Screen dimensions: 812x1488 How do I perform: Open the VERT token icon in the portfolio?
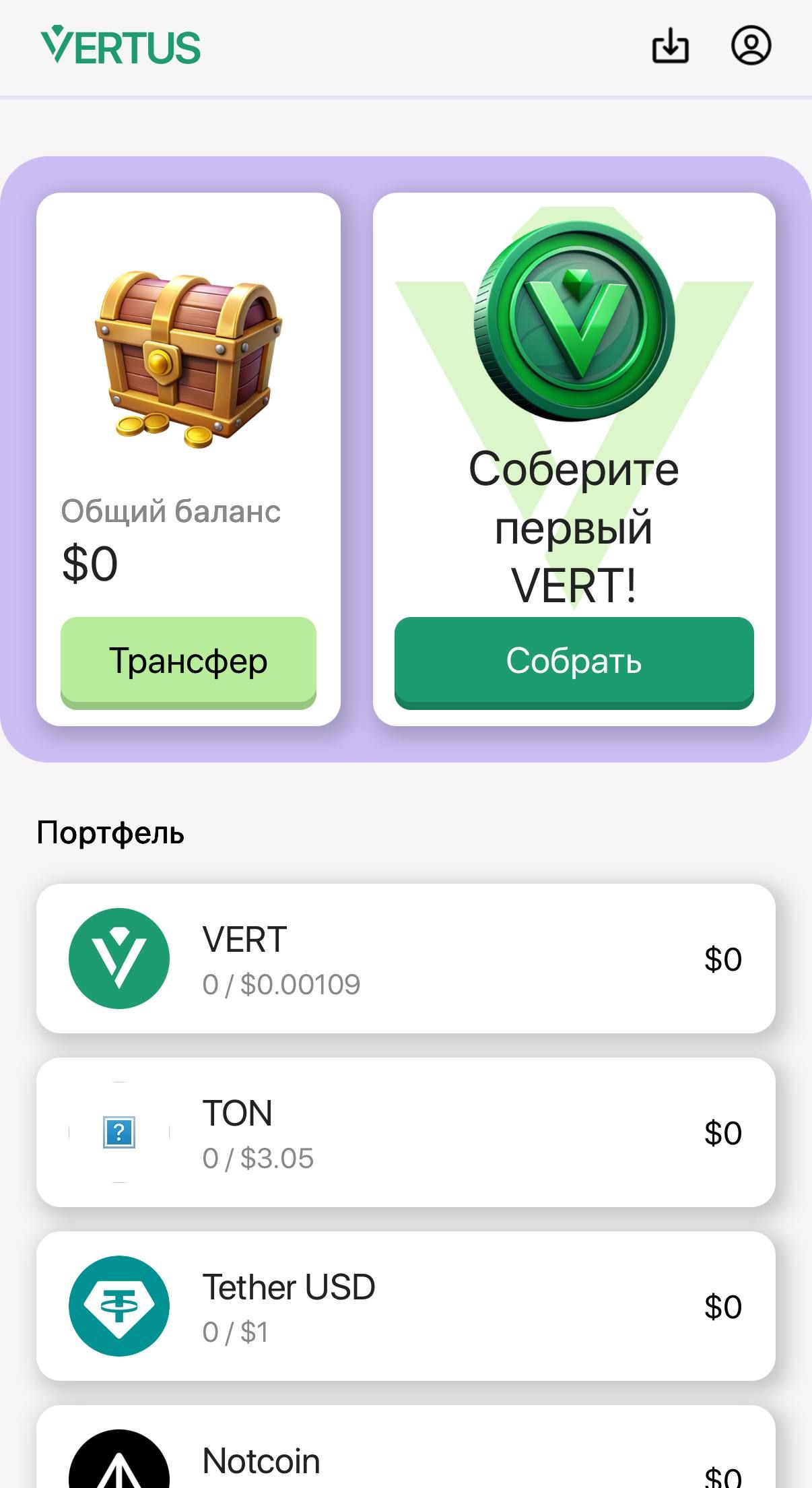(x=119, y=959)
